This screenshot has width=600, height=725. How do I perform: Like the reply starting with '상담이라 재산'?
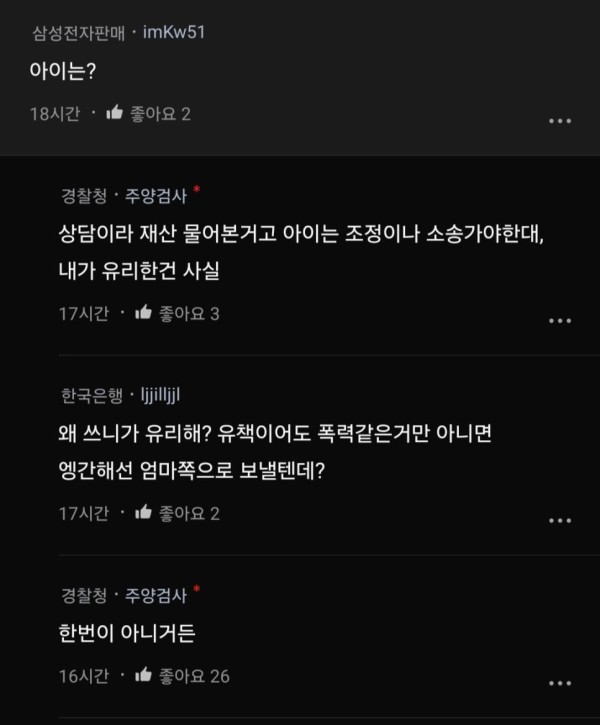143,314
